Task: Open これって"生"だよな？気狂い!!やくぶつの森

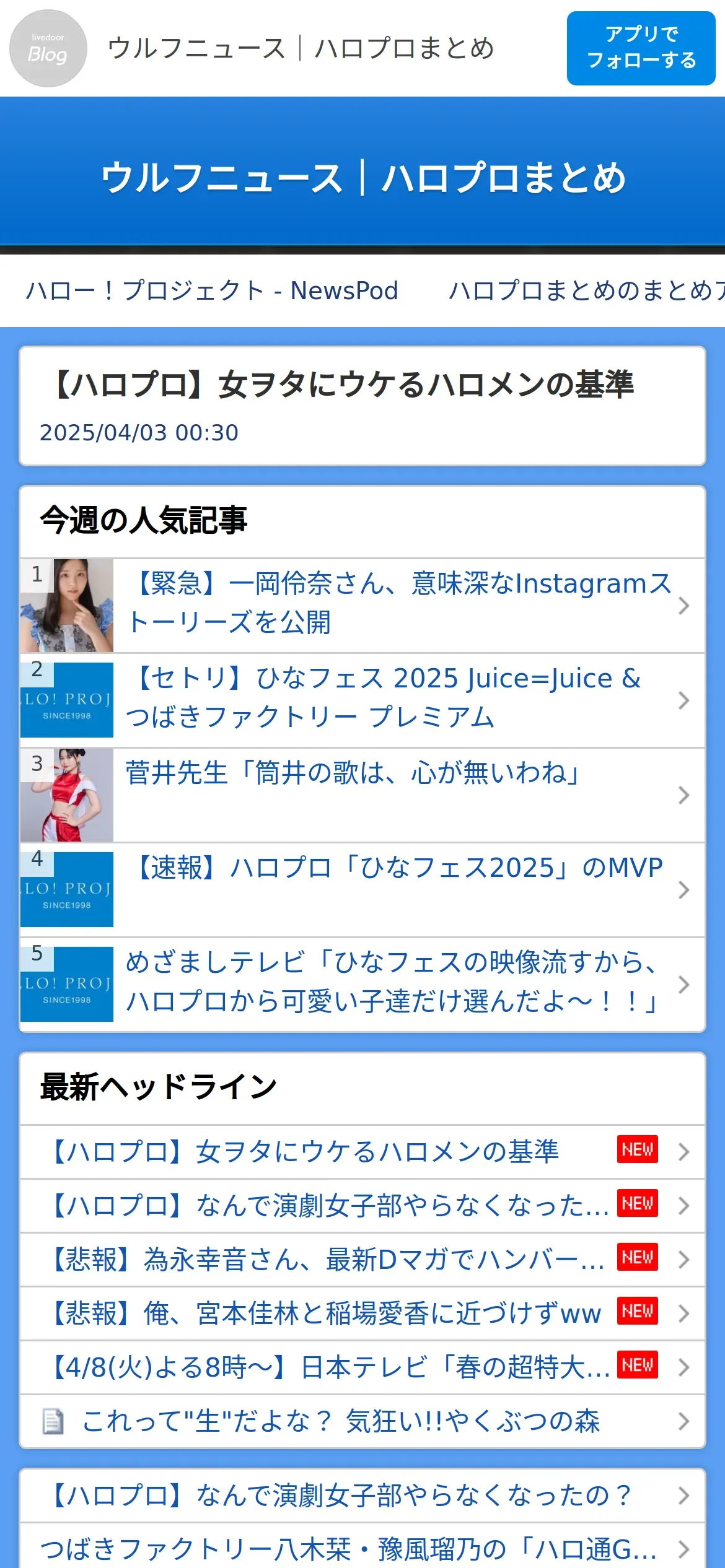Action: (341, 1421)
